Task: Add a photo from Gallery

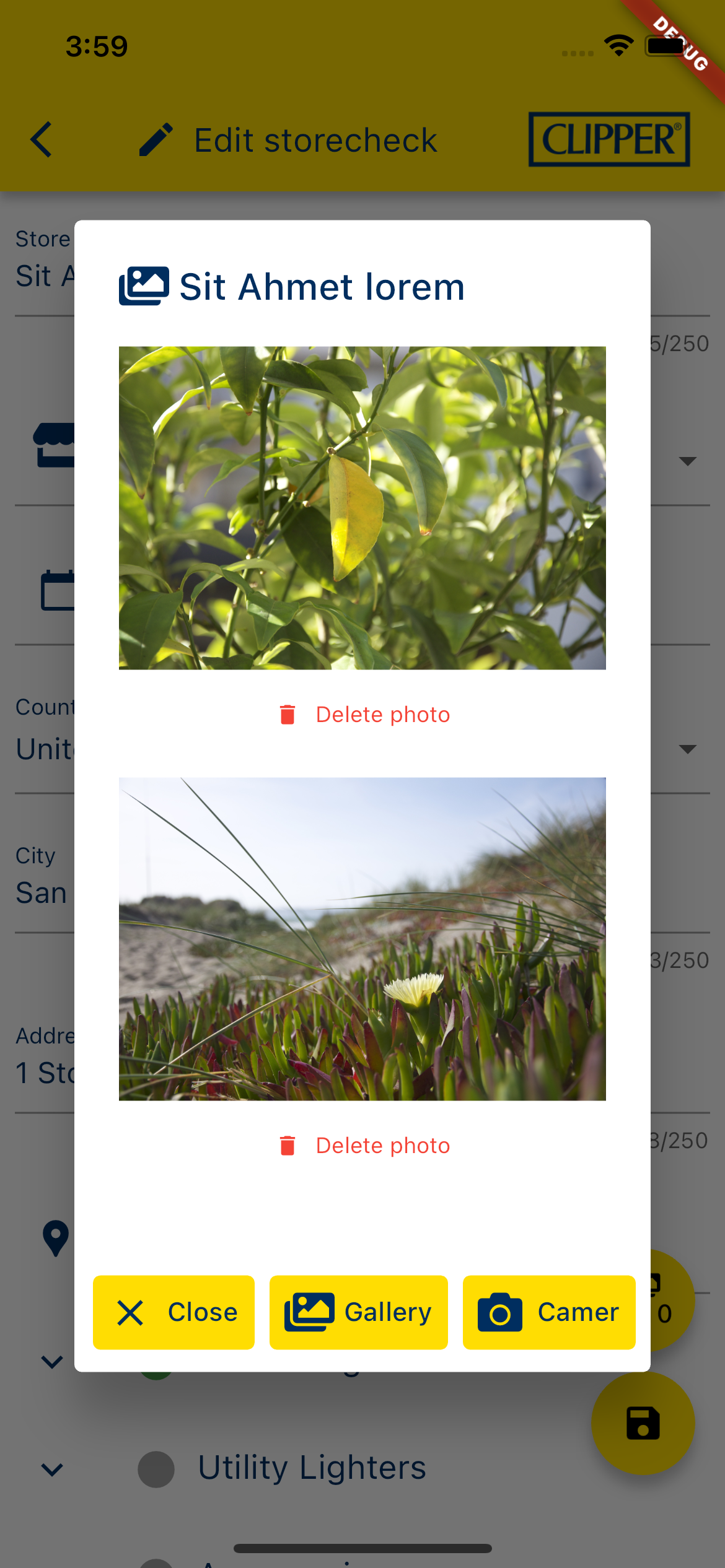Action: (358, 1312)
